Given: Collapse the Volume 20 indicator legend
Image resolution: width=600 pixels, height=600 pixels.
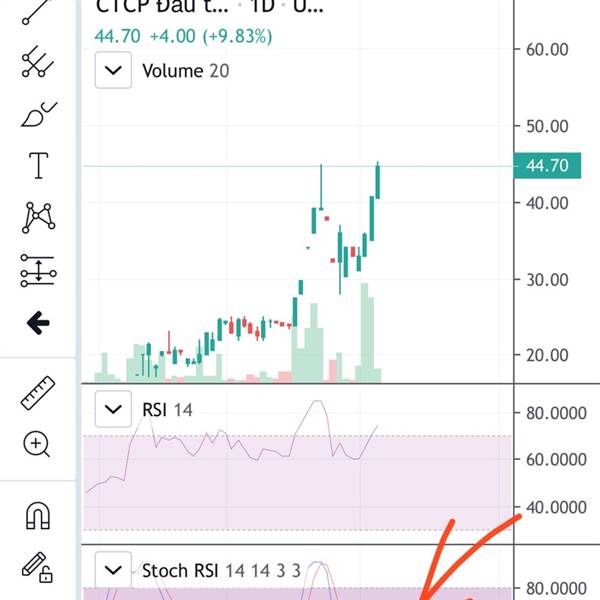Looking at the screenshot, I should coord(114,71).
